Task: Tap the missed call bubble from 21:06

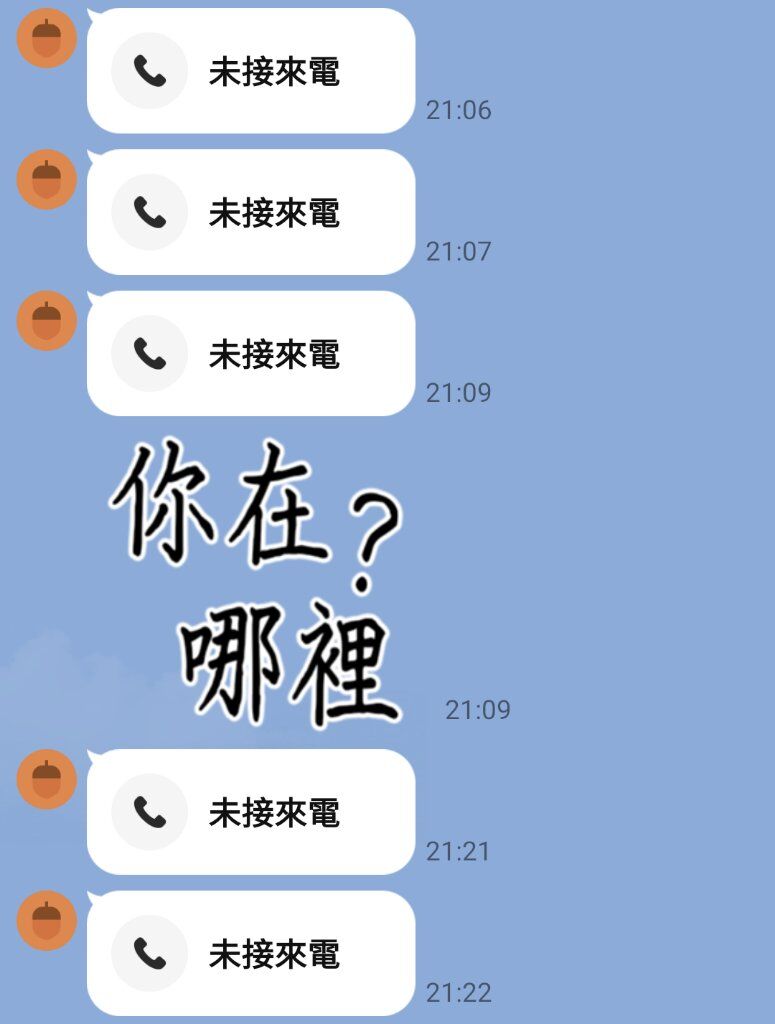Action: (250, 71)
